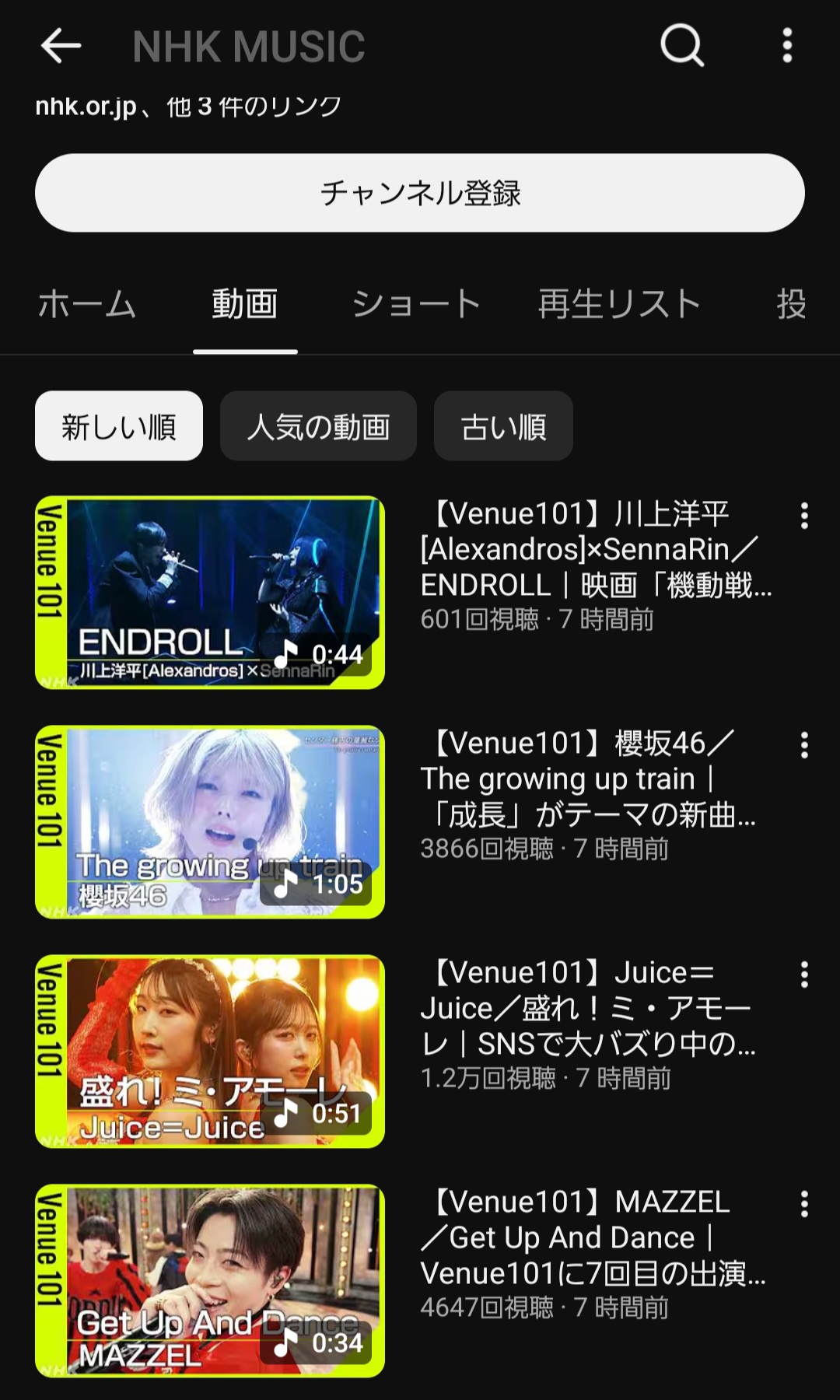Screen dimensions: 840x1400
Task: Select the 動画 tab
Action: tap(245, 304)
